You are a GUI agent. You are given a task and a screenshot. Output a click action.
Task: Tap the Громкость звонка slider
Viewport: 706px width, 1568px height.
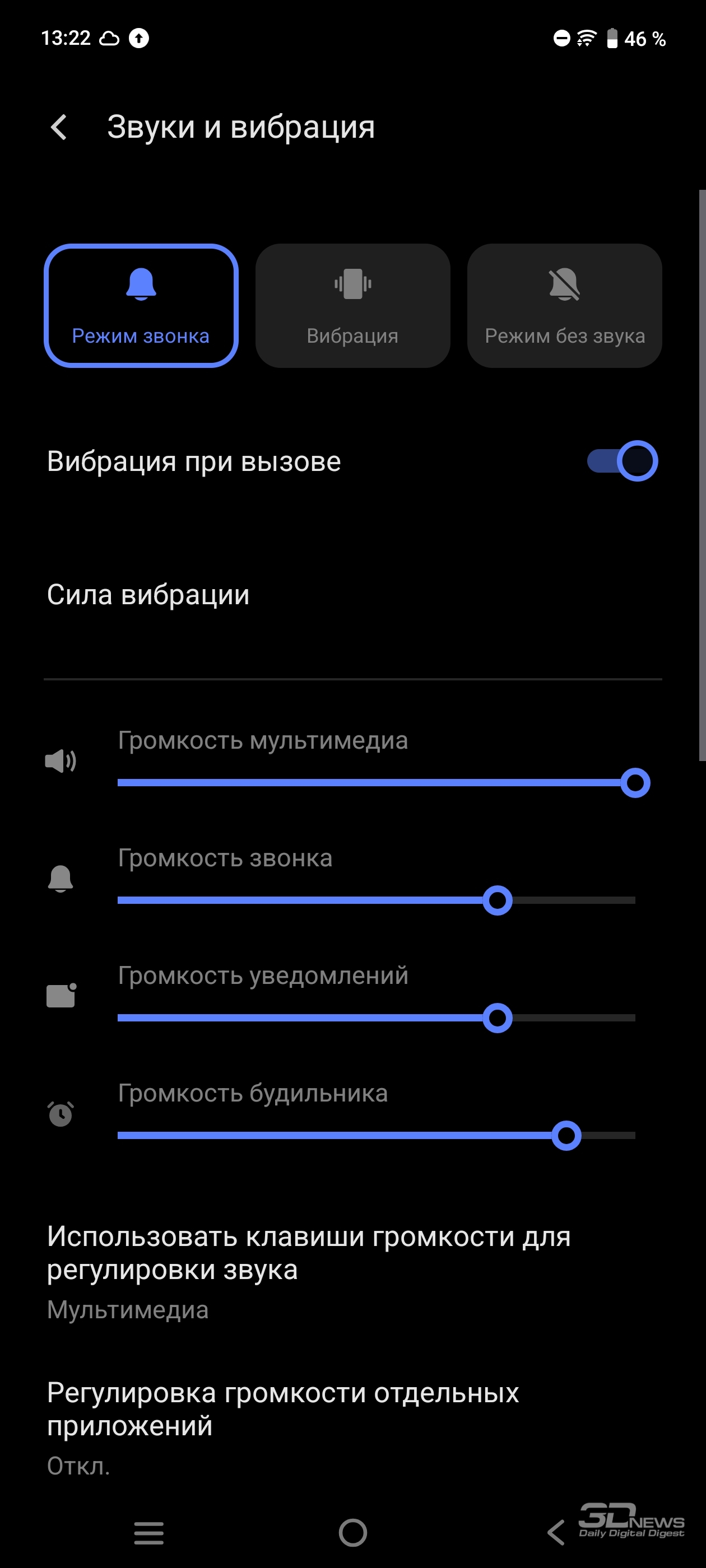(377, 900)
